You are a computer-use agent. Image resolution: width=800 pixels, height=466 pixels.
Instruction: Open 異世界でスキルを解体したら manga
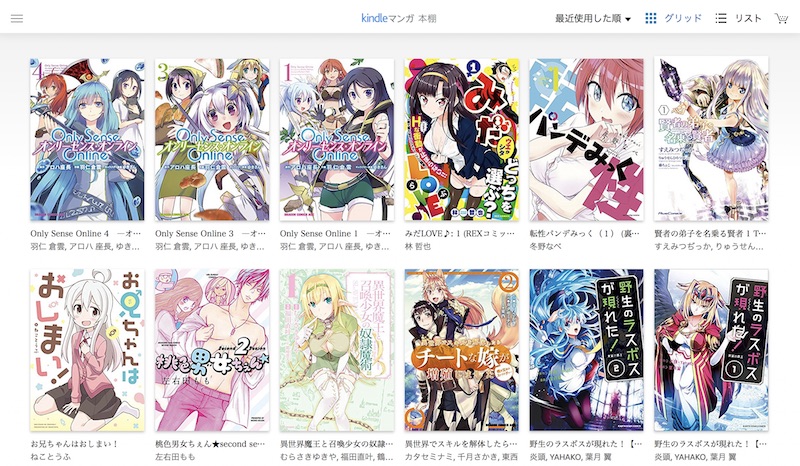(461, 350)
